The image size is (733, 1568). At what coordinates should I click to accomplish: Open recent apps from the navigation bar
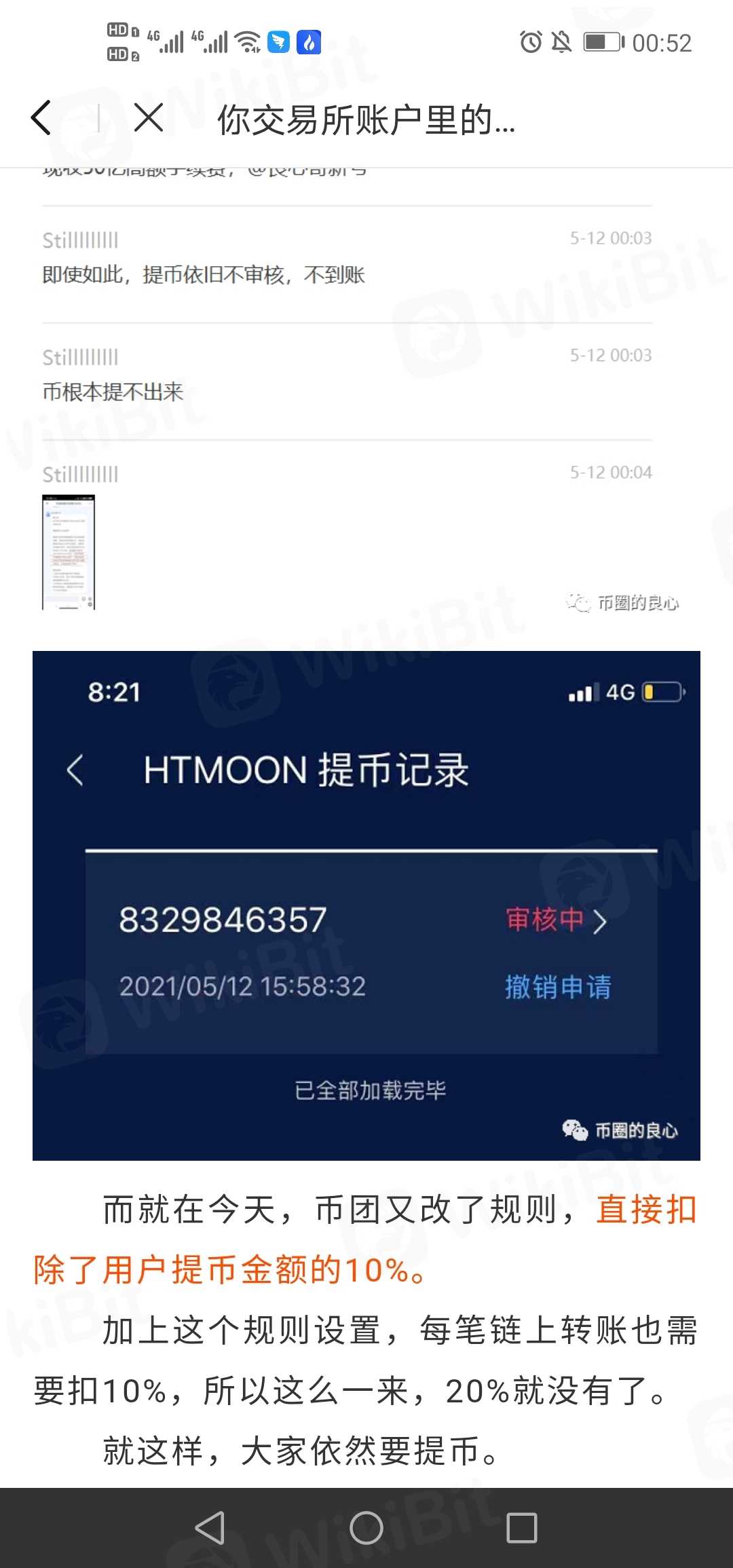coord(522,1528)
